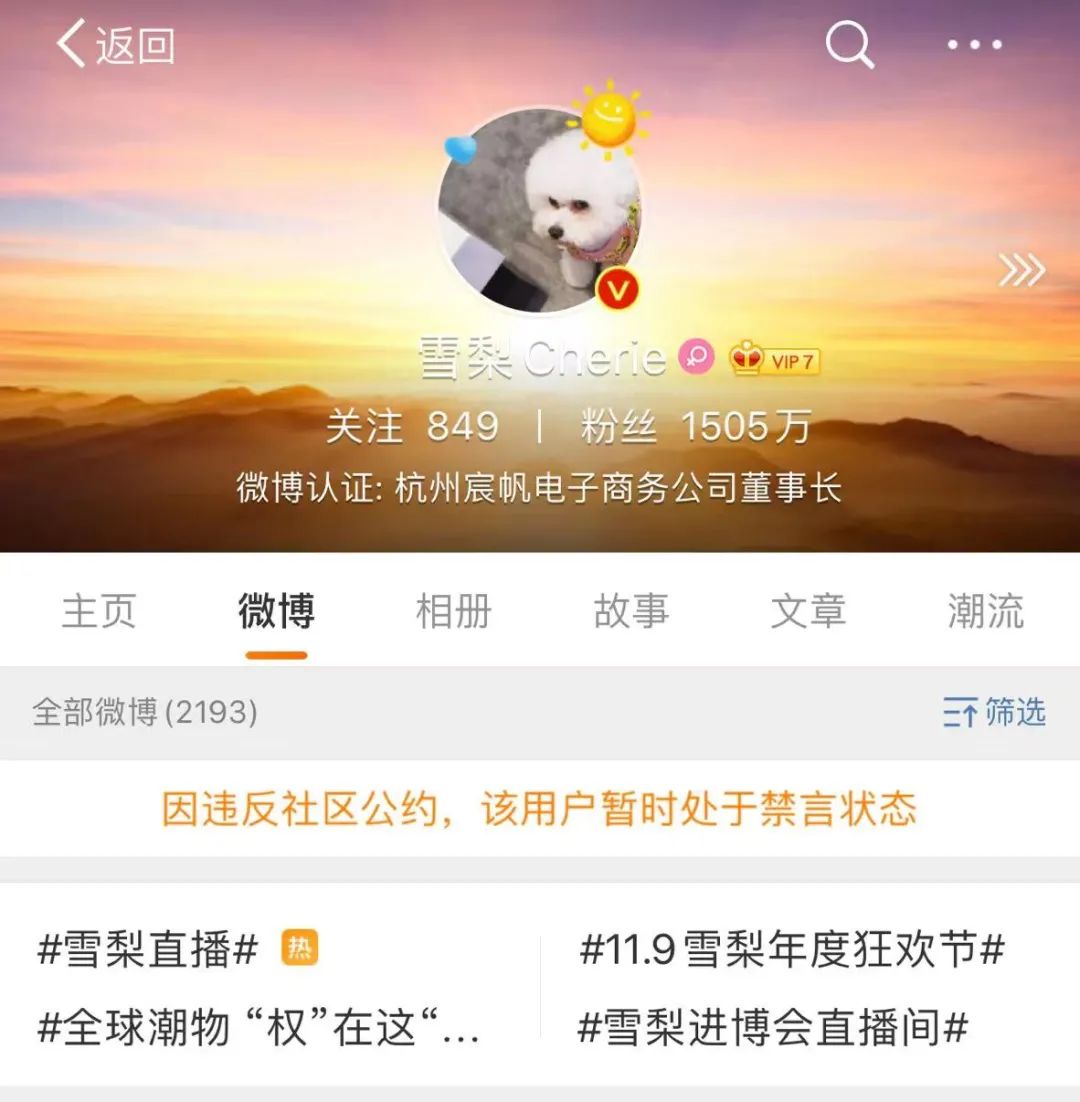Open the three-dot overflow menu
The width and height of the screenshot is (1080, 1102).
point(973,45)
